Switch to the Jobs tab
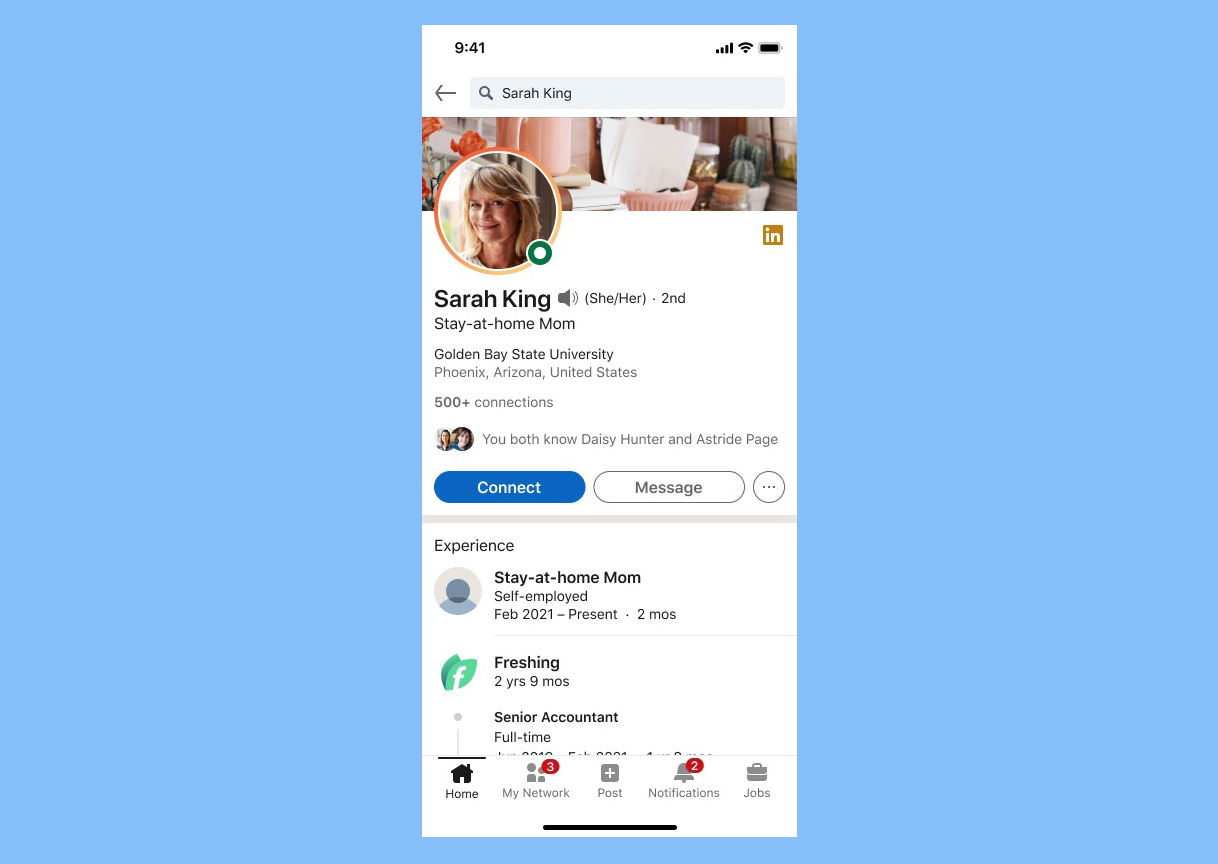 (757, 781)
